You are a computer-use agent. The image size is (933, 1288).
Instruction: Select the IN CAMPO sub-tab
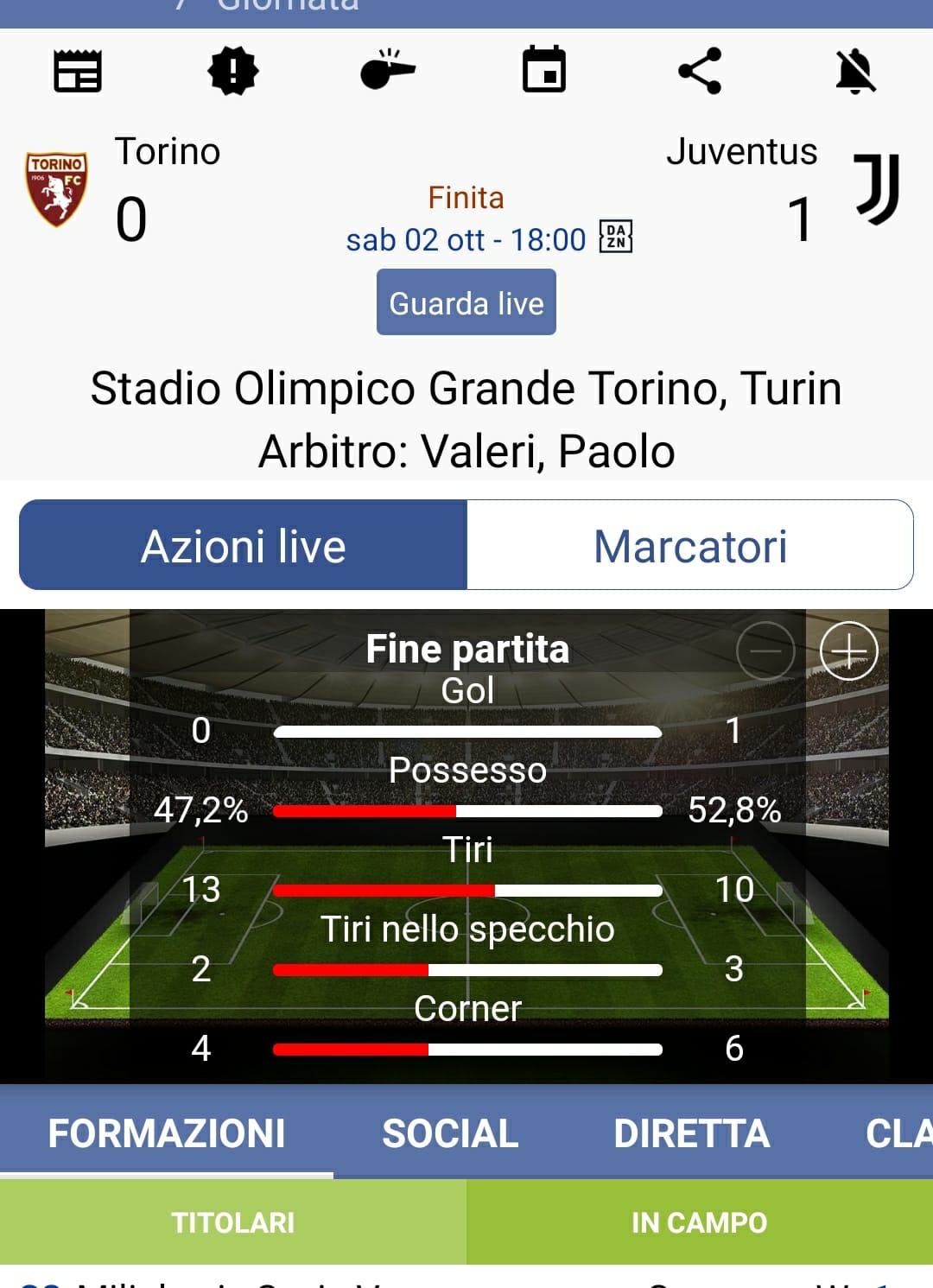point(699,1222)
